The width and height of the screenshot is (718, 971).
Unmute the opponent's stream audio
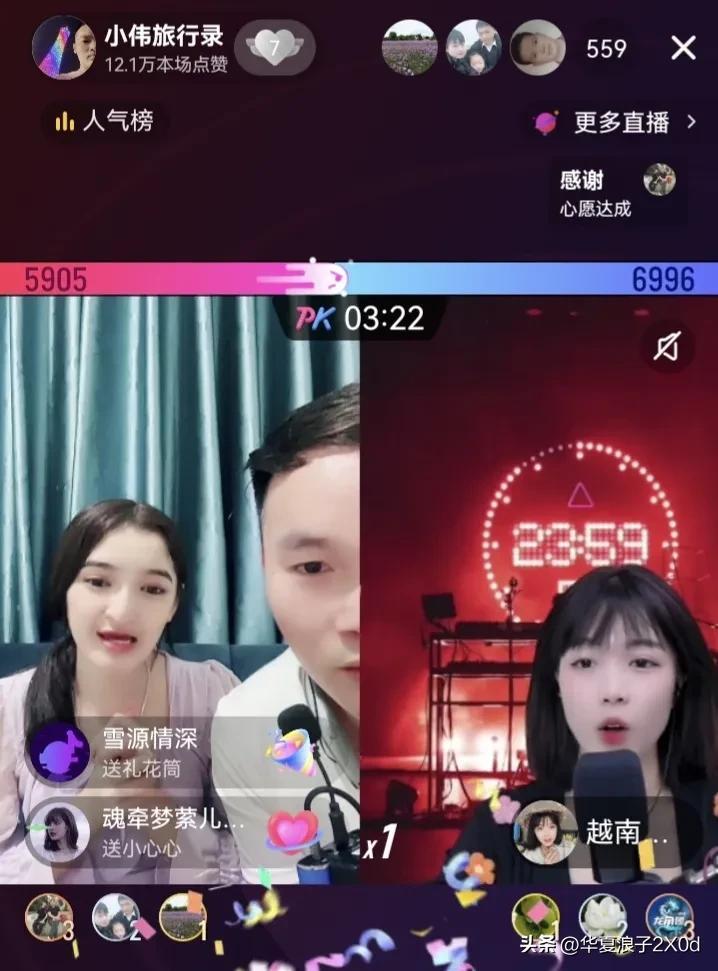(668, 346)
